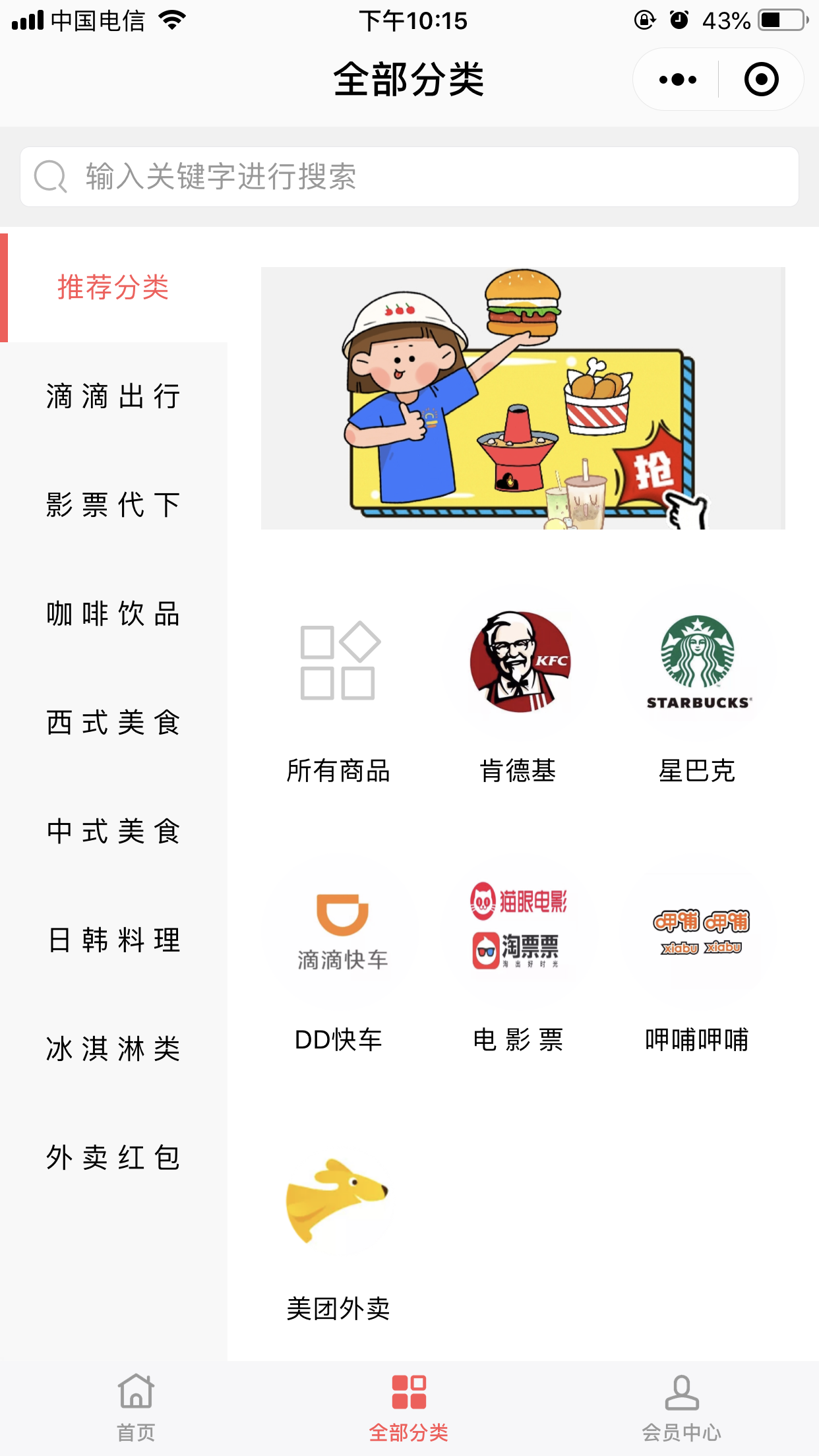The width and height of the screenshot is (819, 1456).
Task: Select the 日韩料理 category
Action: point(113,940)
